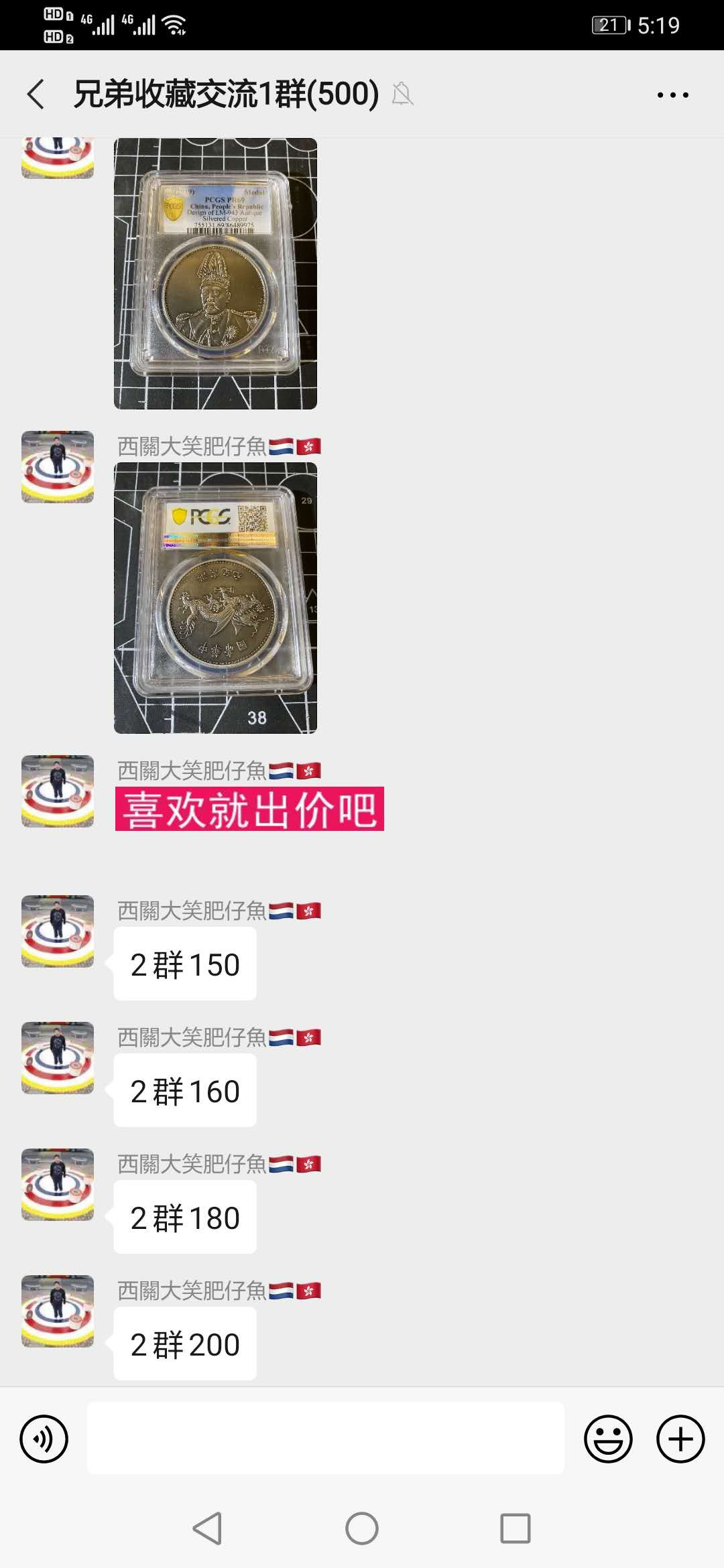Image resolution: width=724 pixels, height=1568 pixels.
Task: Open the dragon coin reverse photo
Action: coord(215,598)
